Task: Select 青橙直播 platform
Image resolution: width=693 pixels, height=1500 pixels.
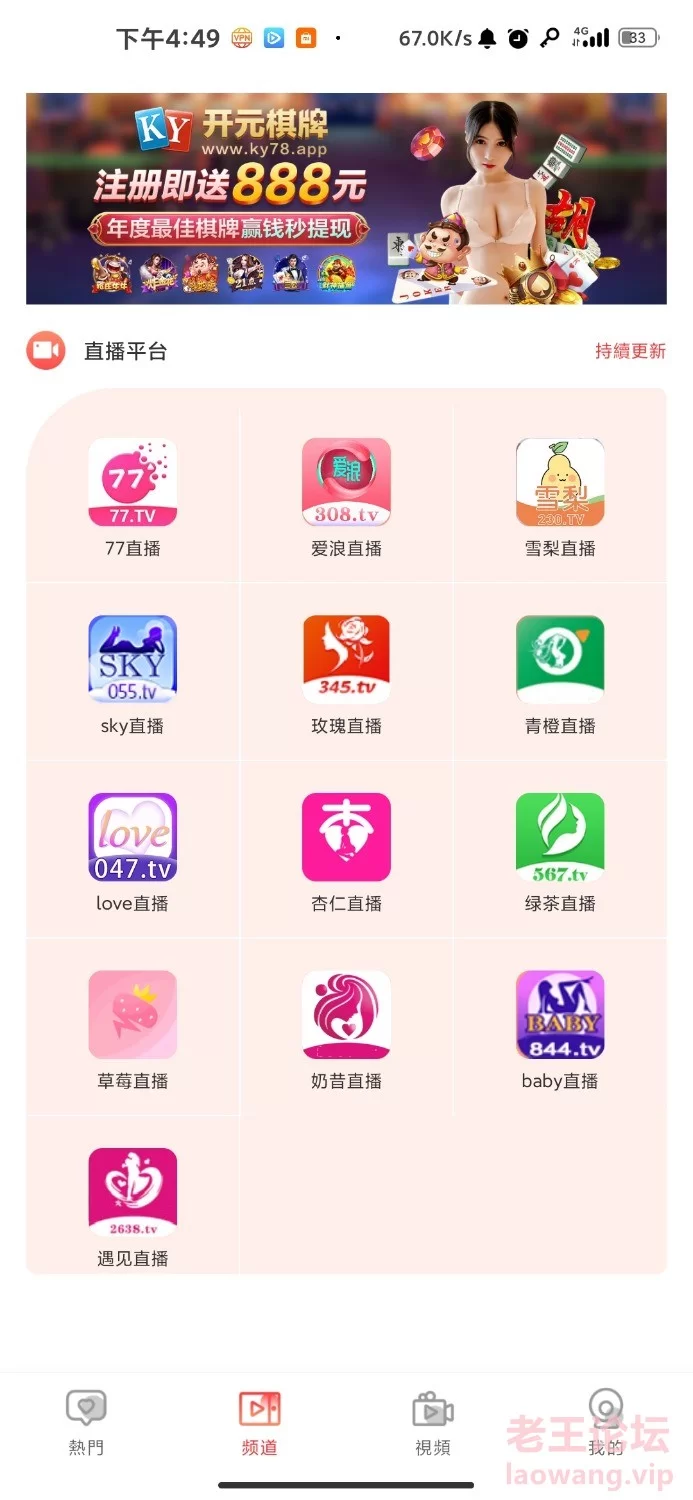Action: pos(560,672)
